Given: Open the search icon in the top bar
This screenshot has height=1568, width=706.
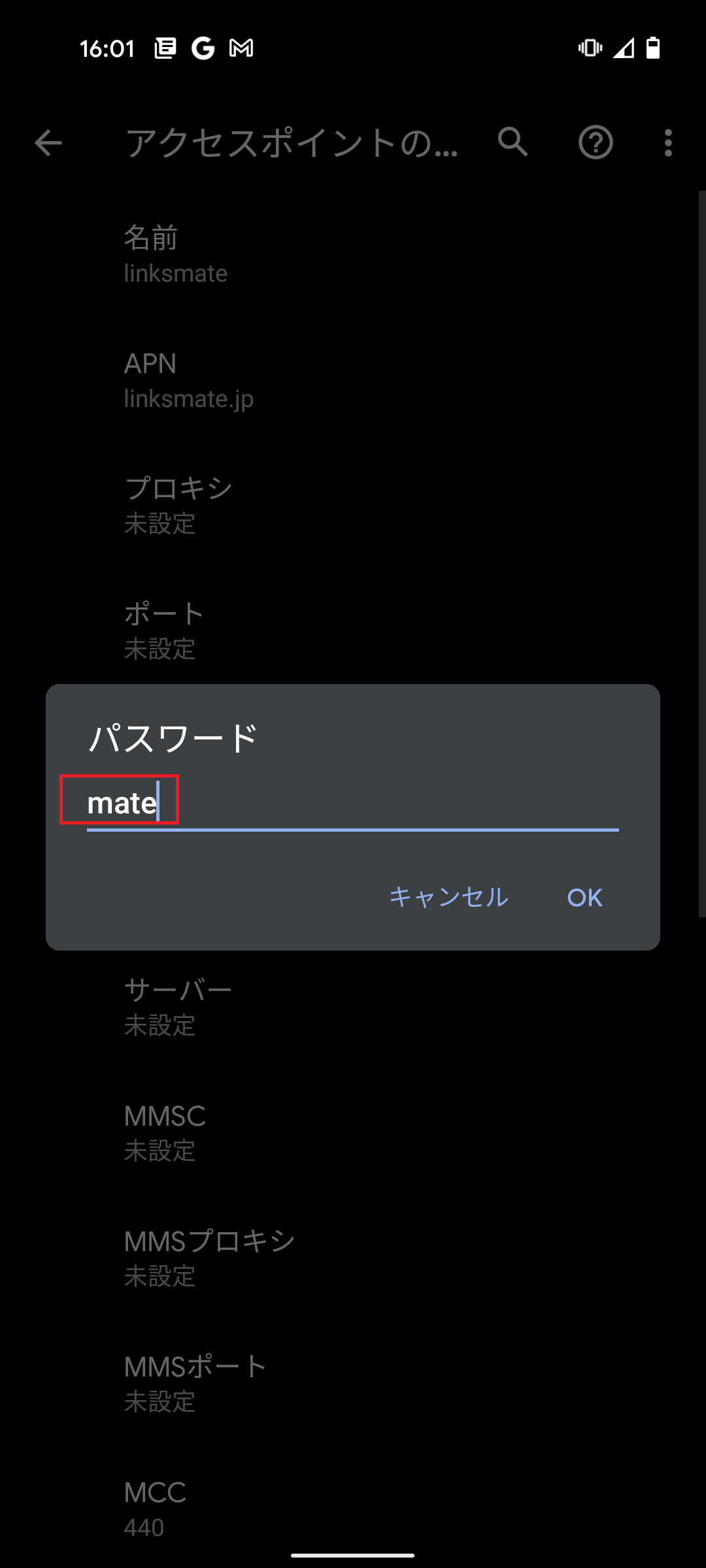Looking at the screenshot, I should coord(513,144).
